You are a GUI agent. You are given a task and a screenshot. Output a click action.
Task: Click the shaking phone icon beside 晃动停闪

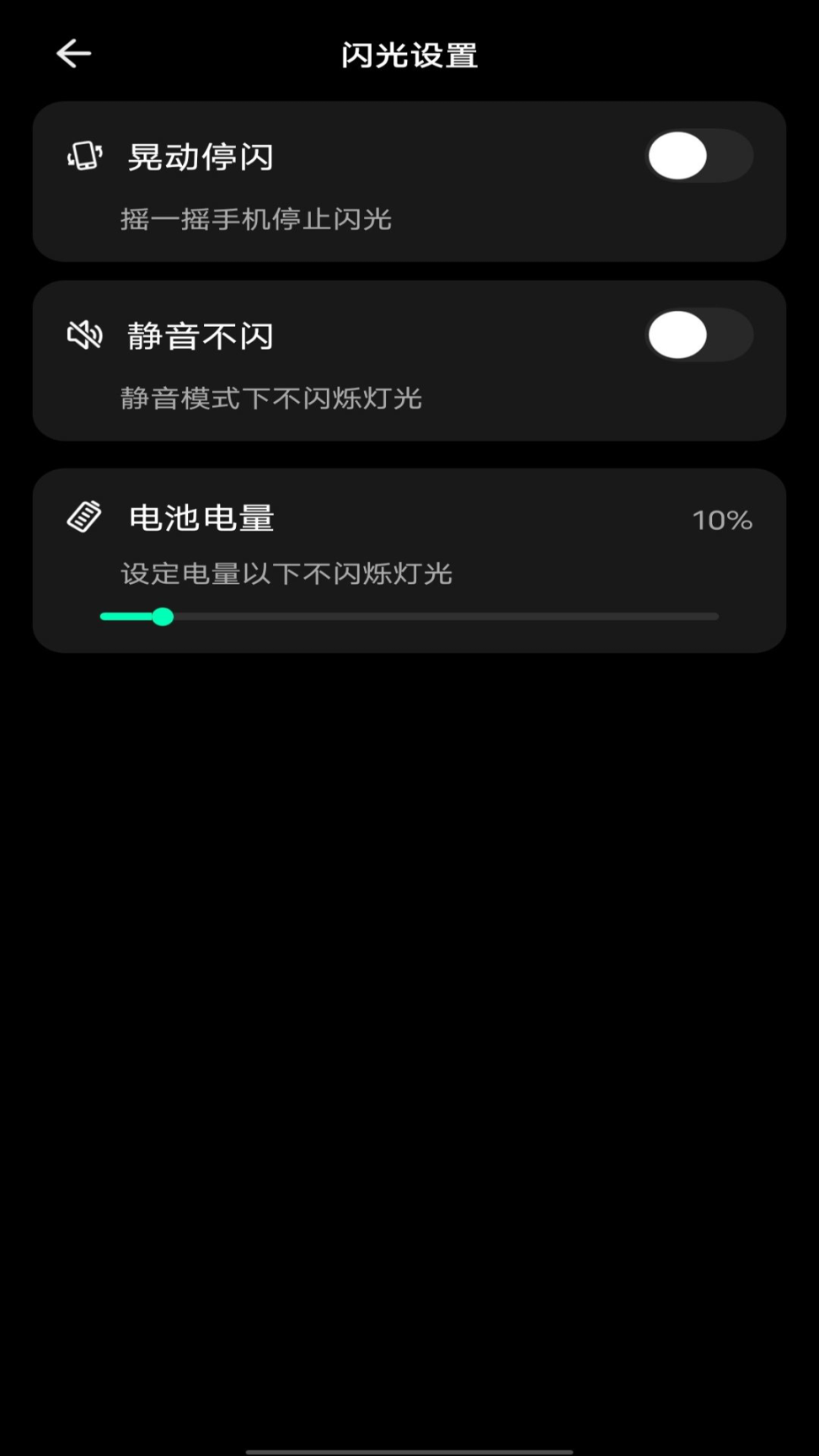point(83,156)
